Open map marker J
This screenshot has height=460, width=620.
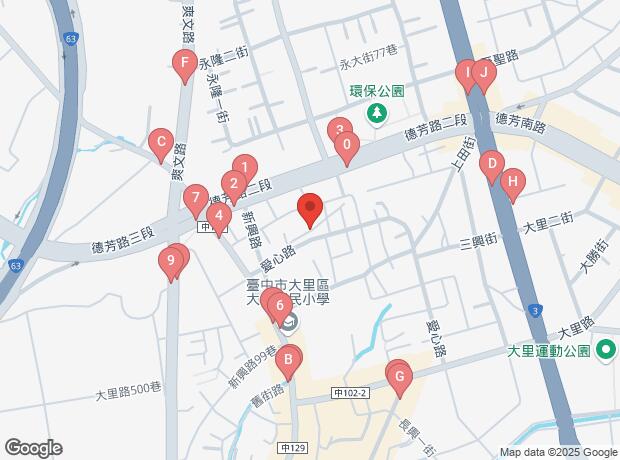[483, 72]
